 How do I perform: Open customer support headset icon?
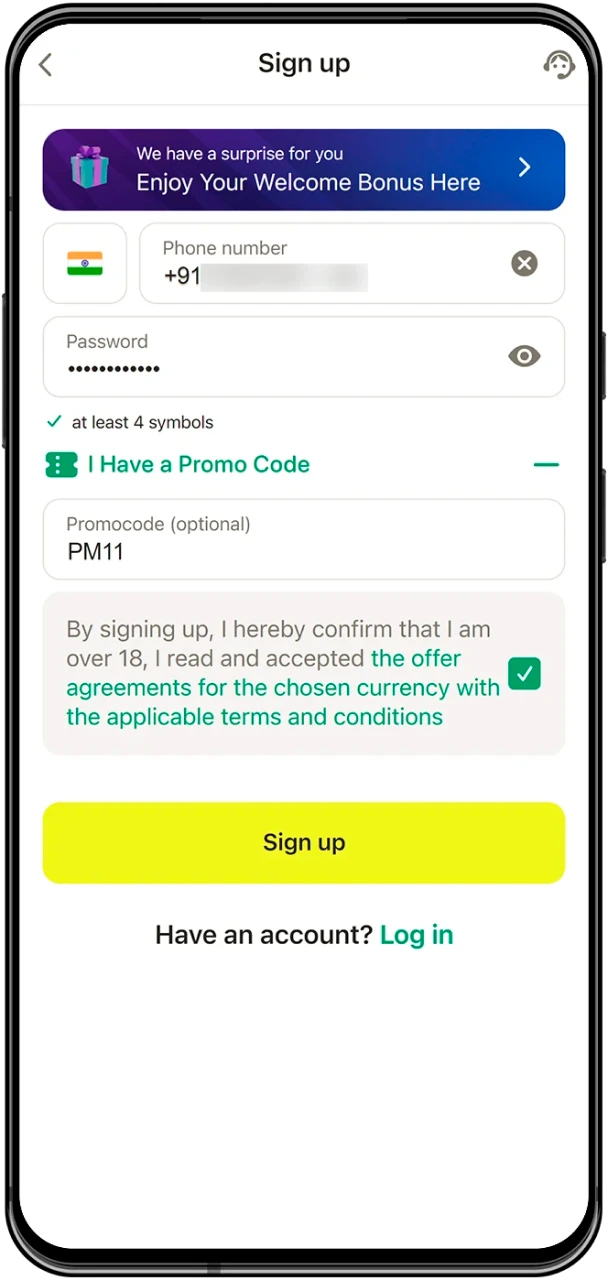558,65
